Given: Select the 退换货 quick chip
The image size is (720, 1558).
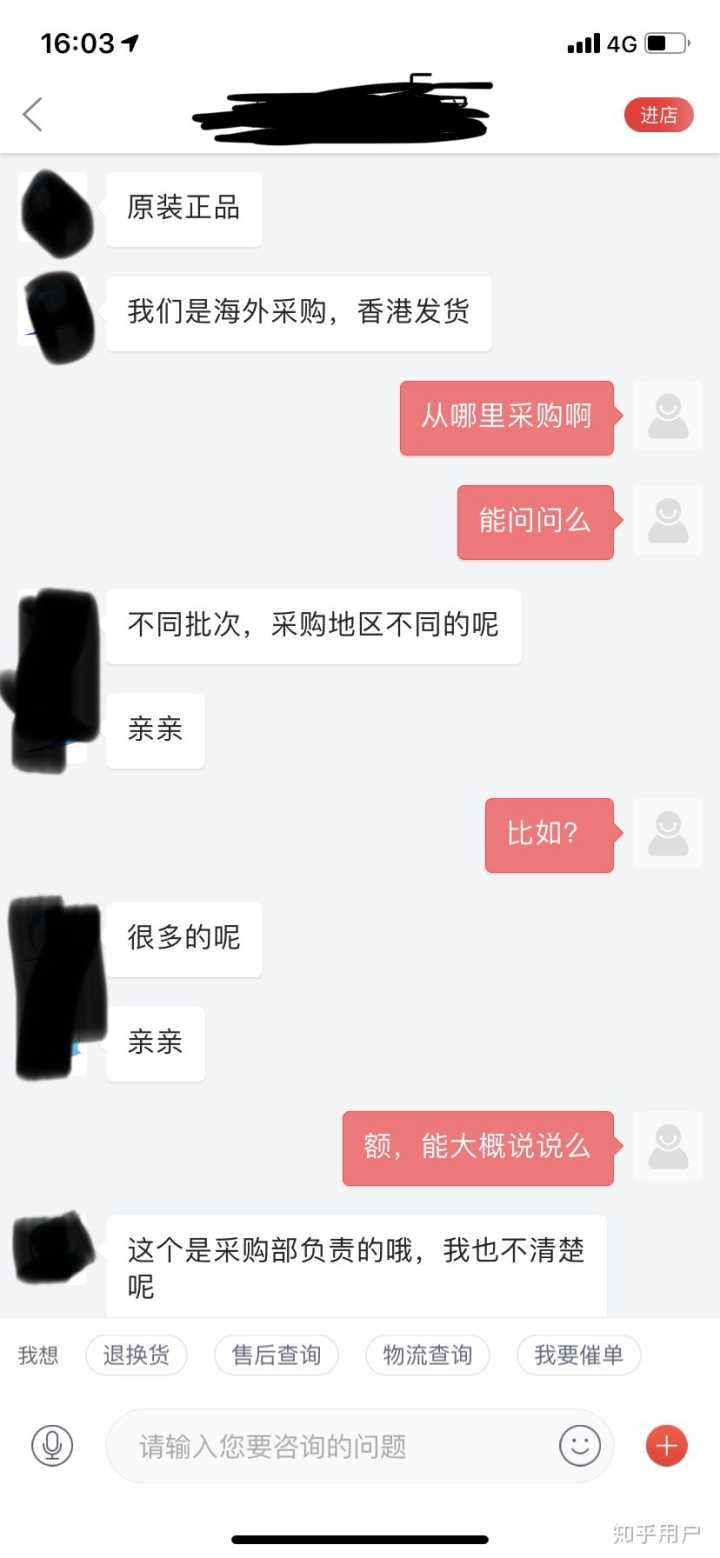Looking at the screenshot, I should pyautogui.click(x=136, y=1355).
